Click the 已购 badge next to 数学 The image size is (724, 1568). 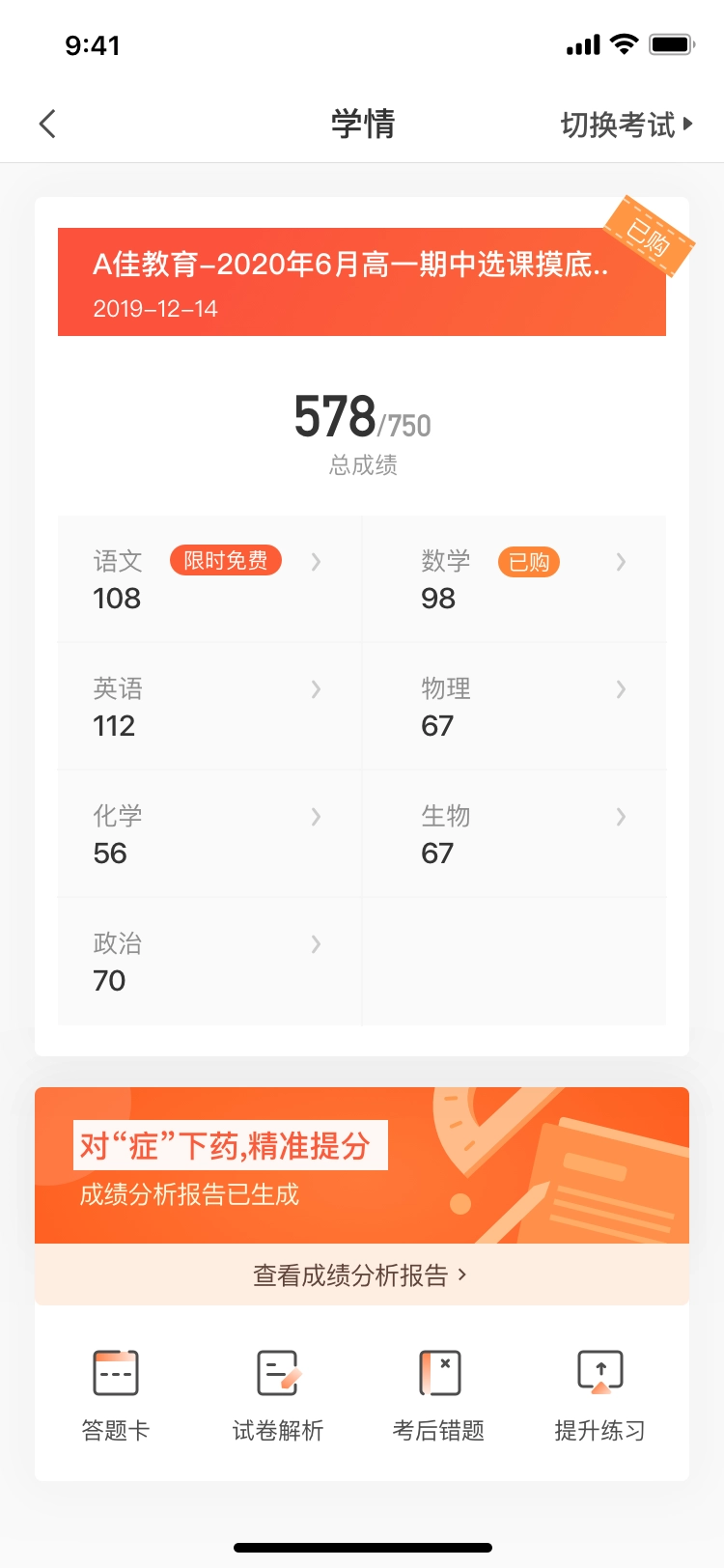pyautogui.click(x=528, y=560)
